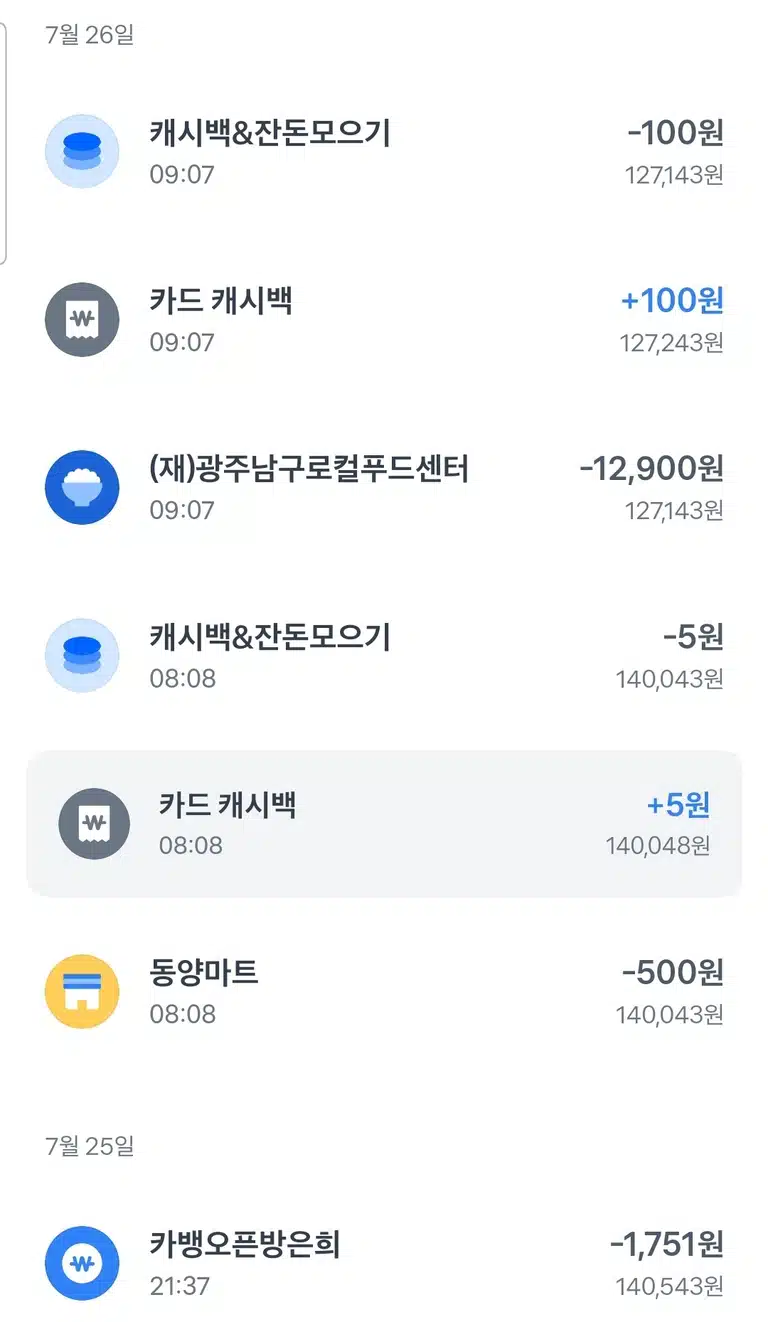View the 카드 캐시백 +100원 transaction

click(x=384, y=320)
